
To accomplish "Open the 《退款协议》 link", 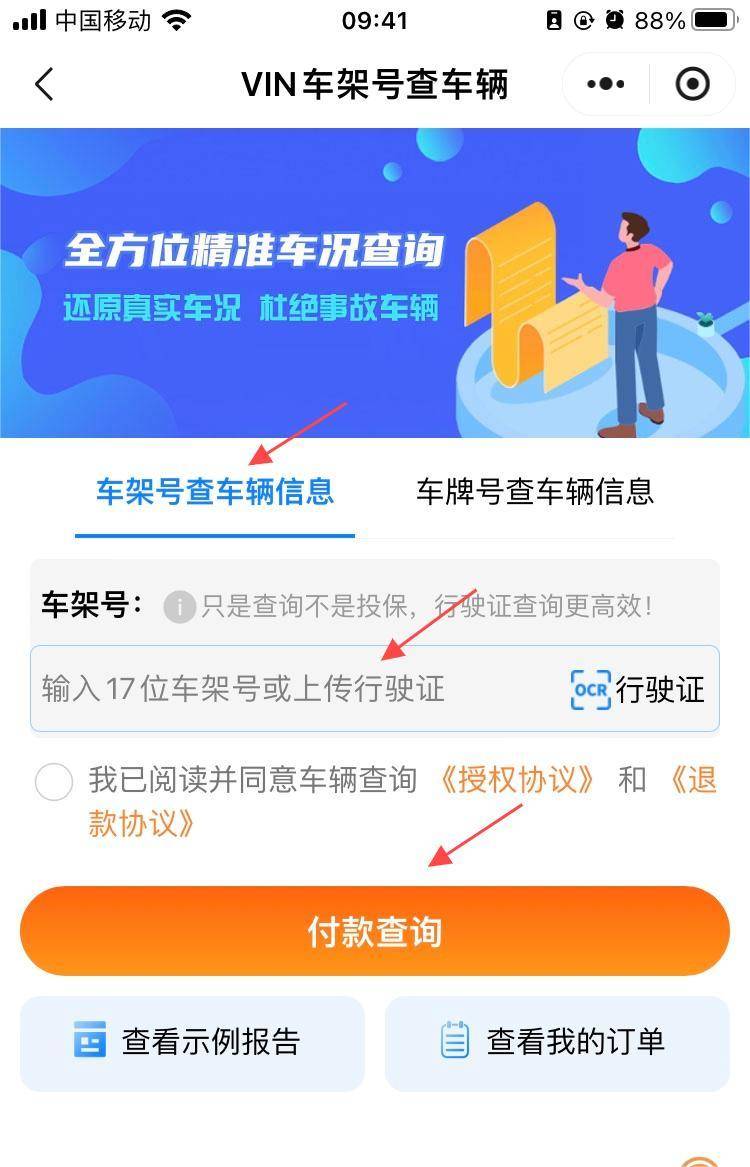I will pos(140,823).
